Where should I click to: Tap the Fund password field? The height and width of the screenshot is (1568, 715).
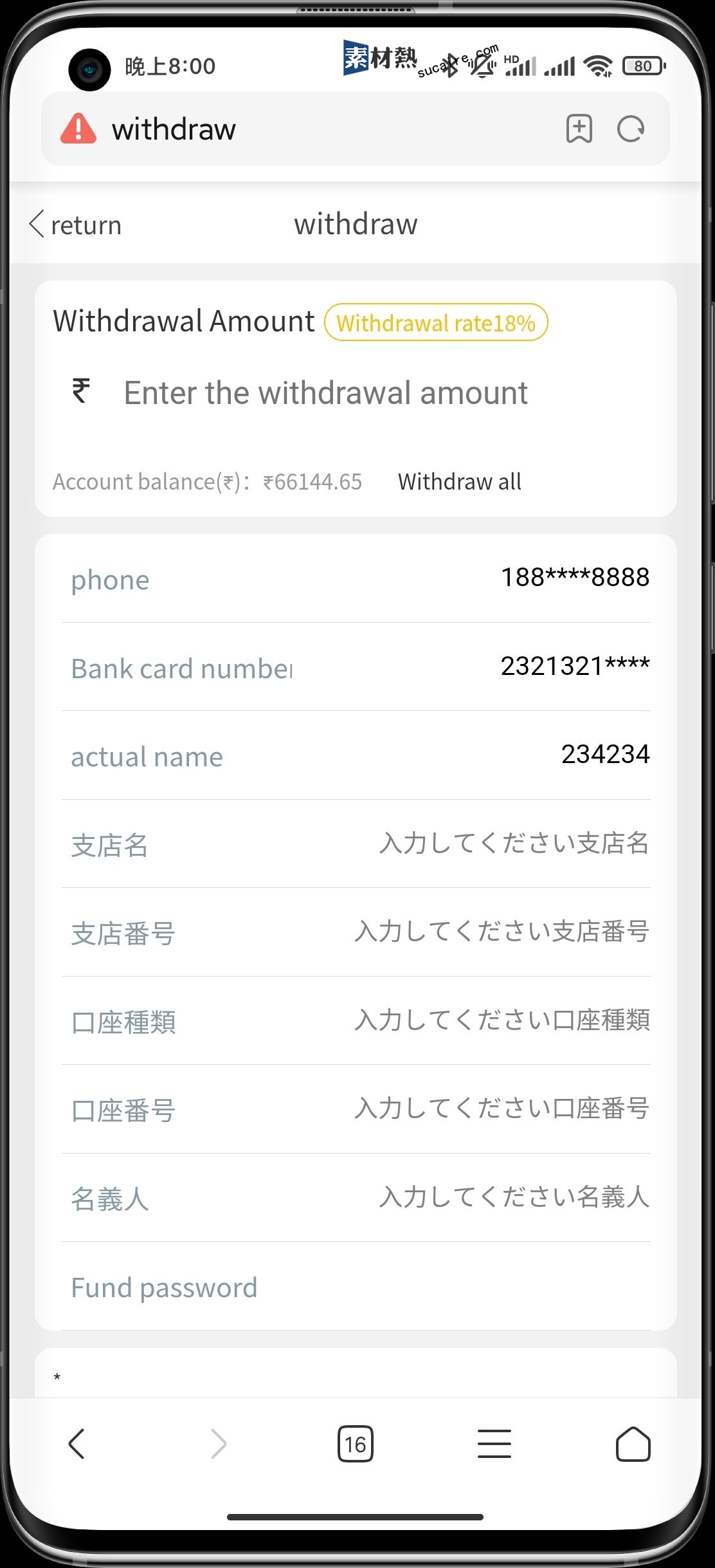pos(356,1287)
